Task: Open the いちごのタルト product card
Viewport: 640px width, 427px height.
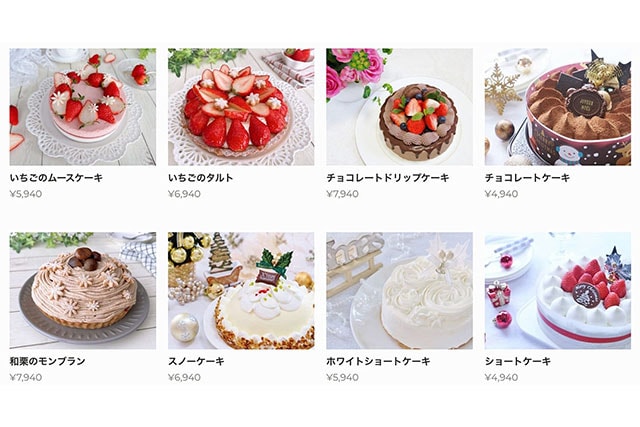Action: (241, 107)
